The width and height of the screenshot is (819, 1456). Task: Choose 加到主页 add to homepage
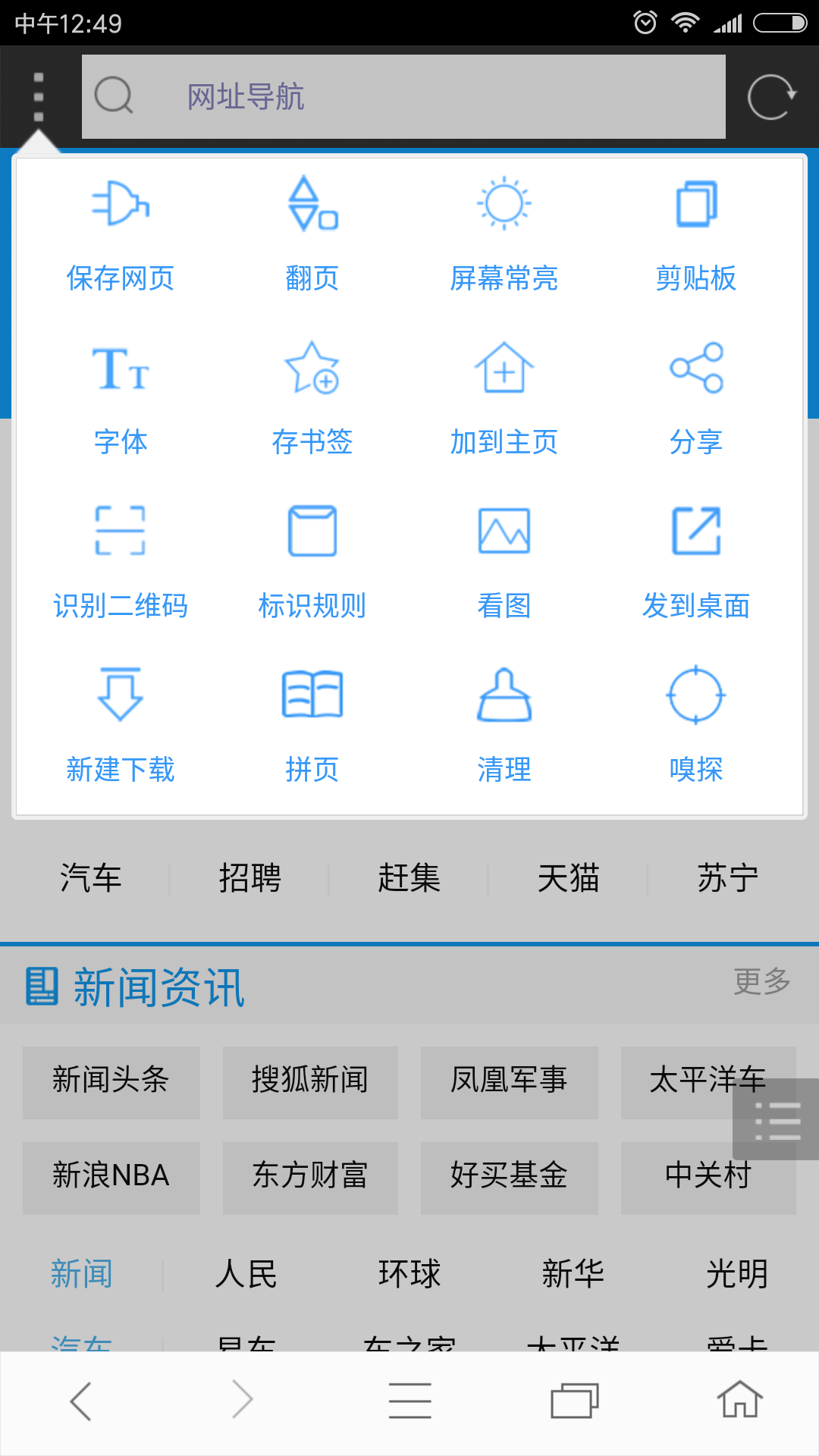pos(504,399)
